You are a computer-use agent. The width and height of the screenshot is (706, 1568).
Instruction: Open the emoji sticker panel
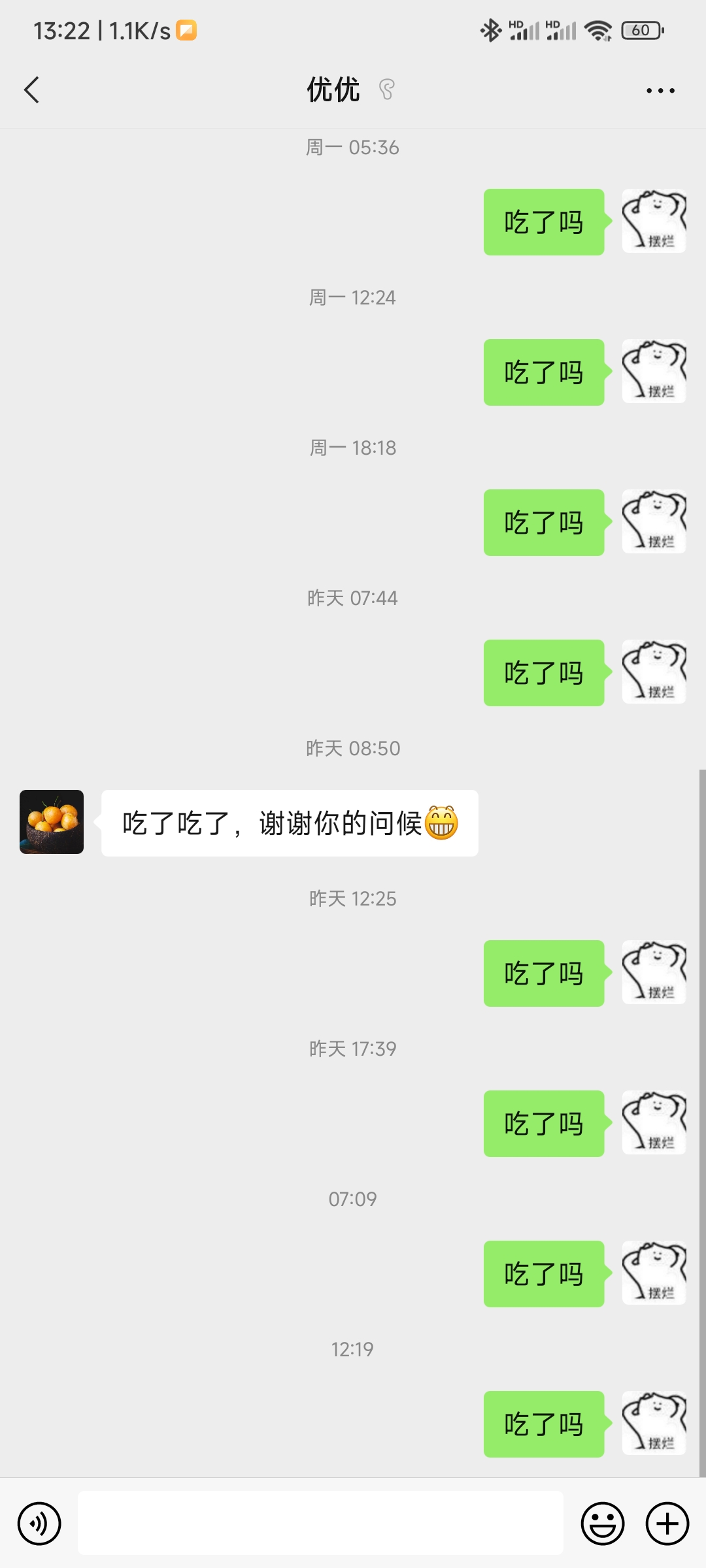point(602,1524)
